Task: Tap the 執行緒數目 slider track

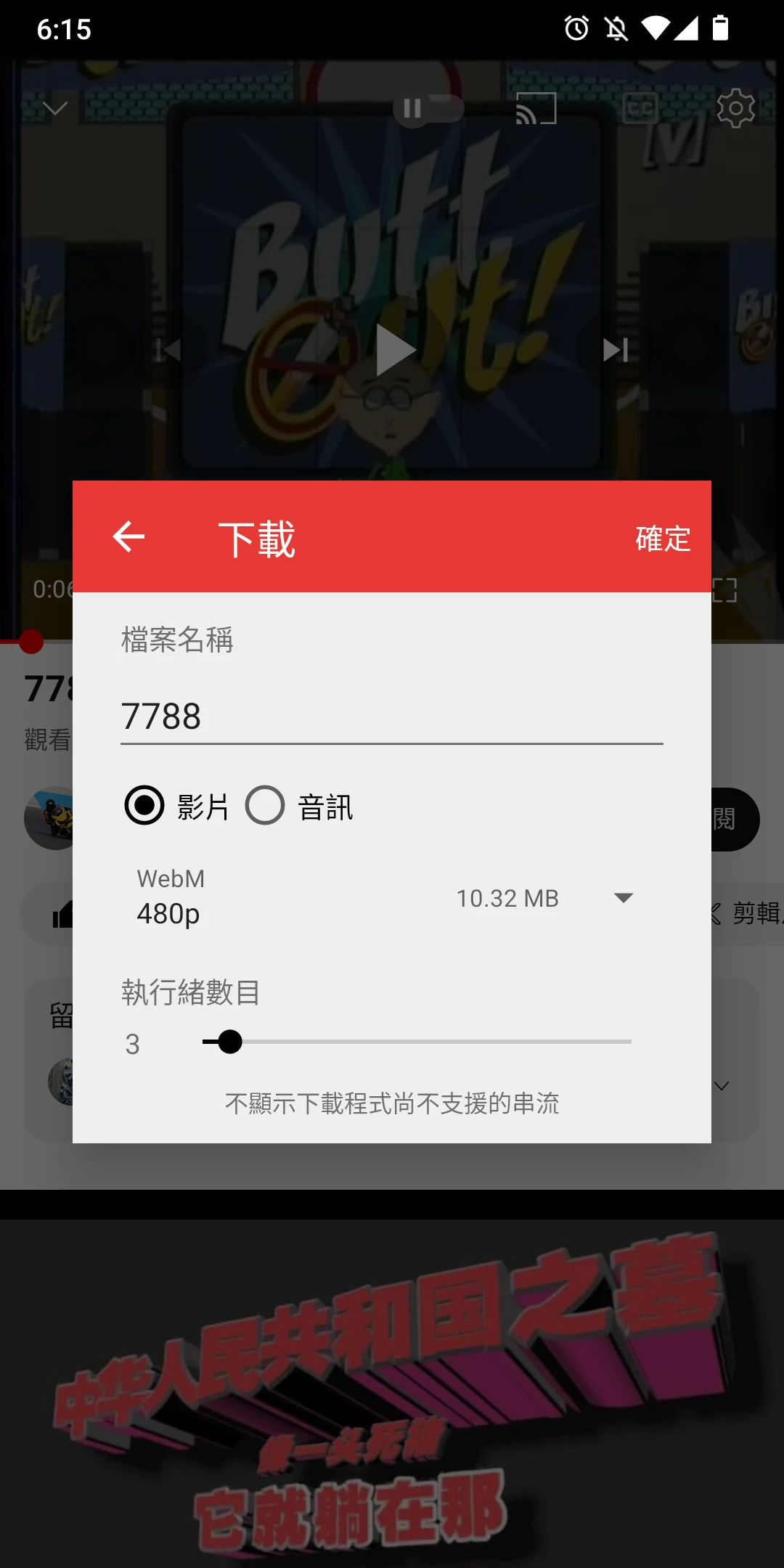Action: click(x=417, y=1042)
